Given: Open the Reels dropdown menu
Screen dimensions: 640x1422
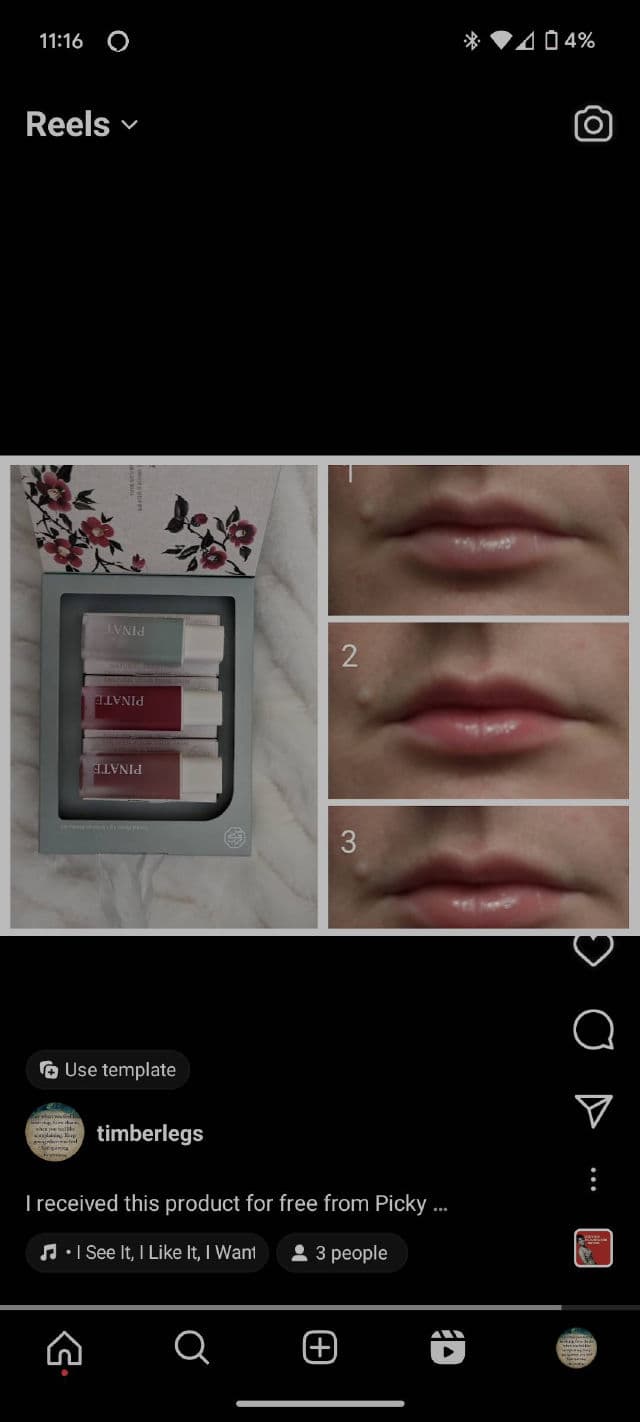Looking at the screenshot, I should 82,125.
